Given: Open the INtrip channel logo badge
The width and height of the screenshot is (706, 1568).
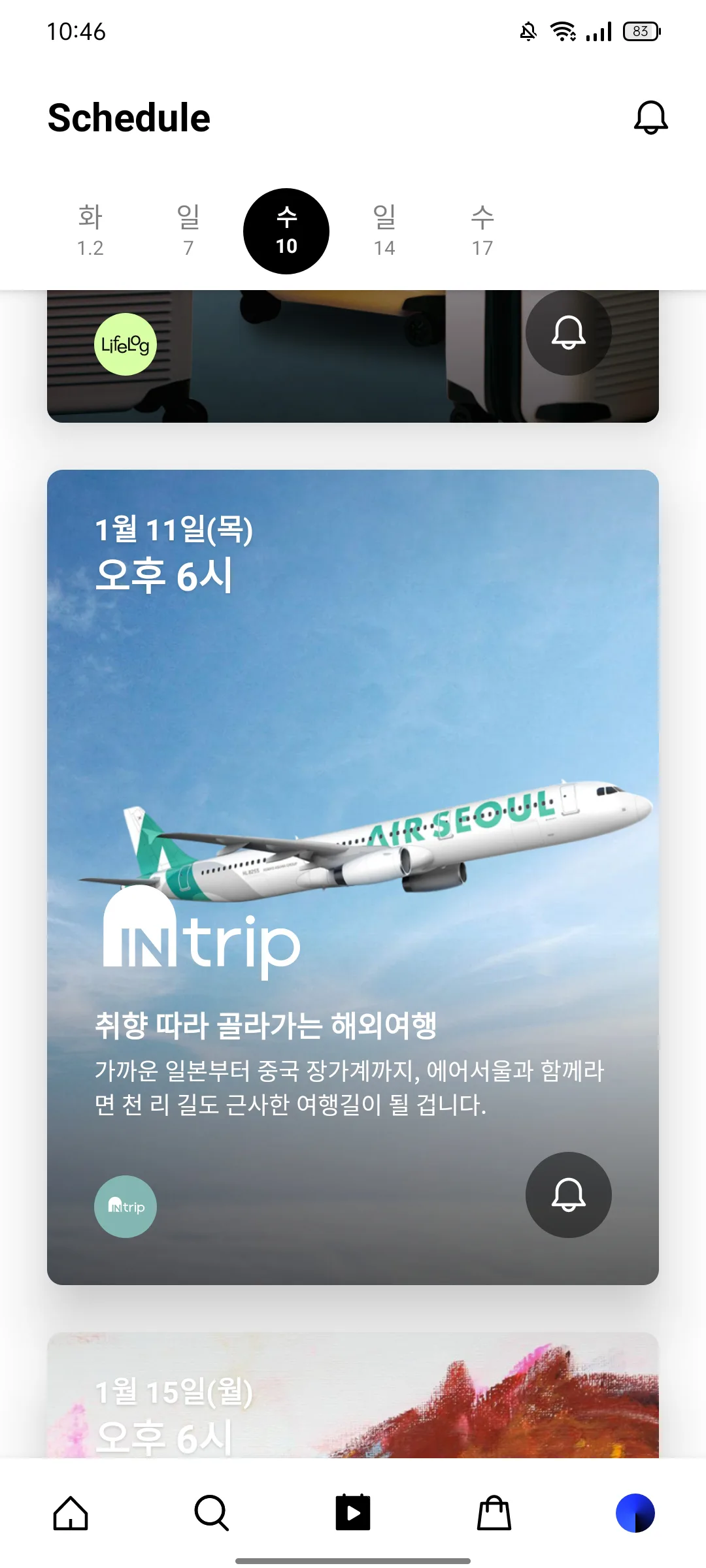Looking at the screenshot, I should click(126, 1207).
